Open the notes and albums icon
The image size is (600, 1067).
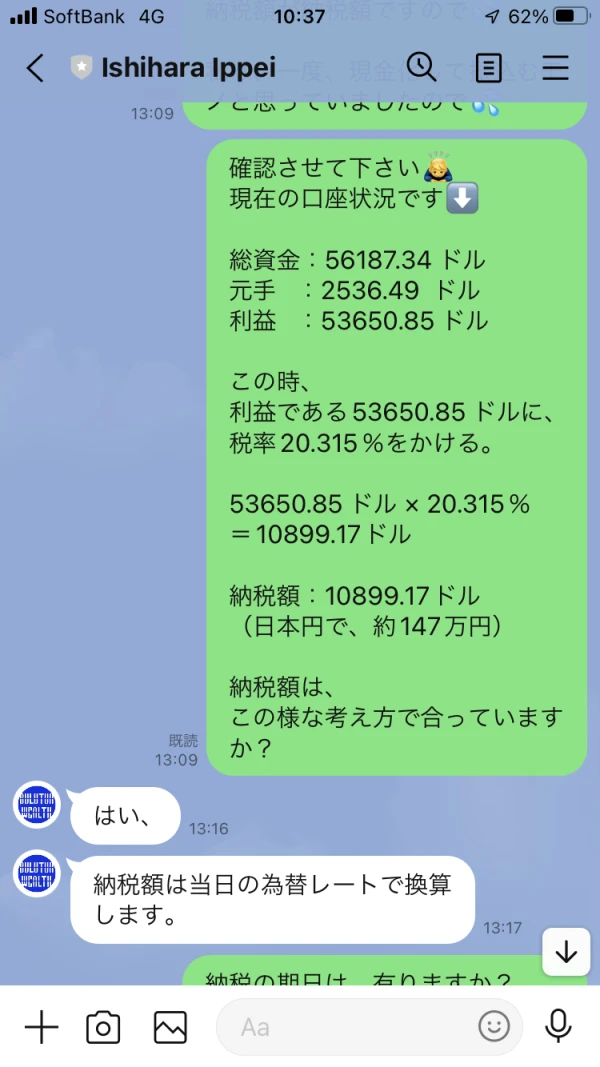[x=488, y=68]
